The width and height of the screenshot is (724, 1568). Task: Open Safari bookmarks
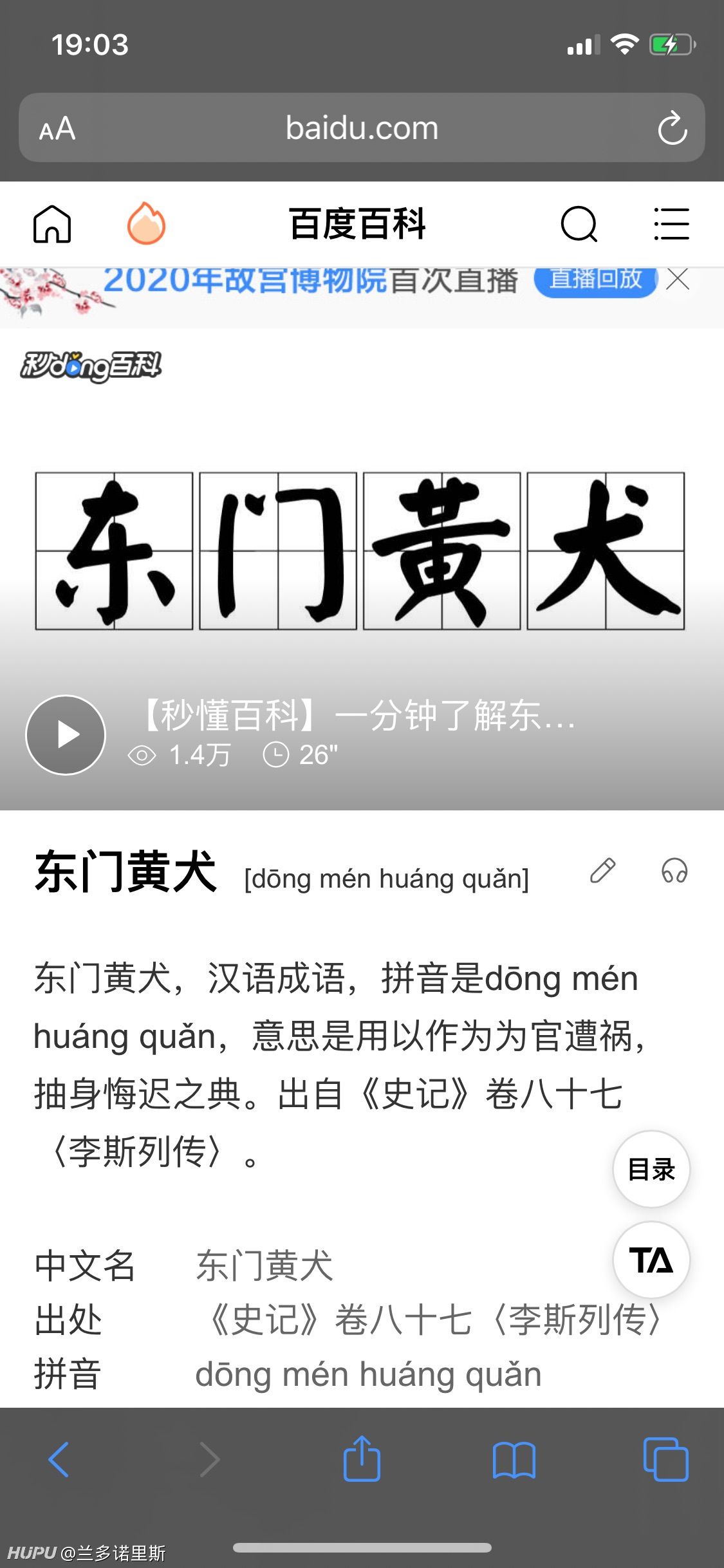click(x=514, y=1460)
